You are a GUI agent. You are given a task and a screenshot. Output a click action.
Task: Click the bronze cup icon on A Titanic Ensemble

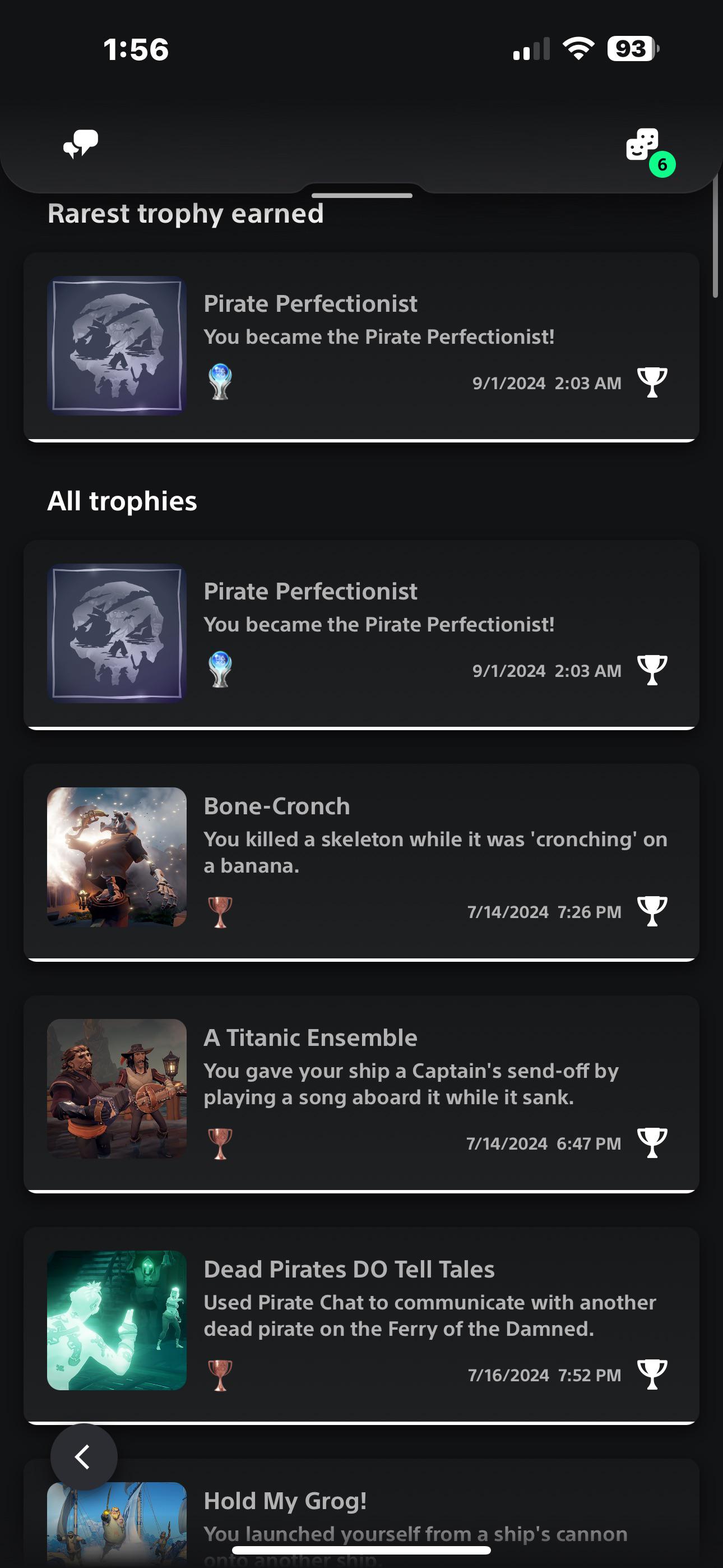220,1142
